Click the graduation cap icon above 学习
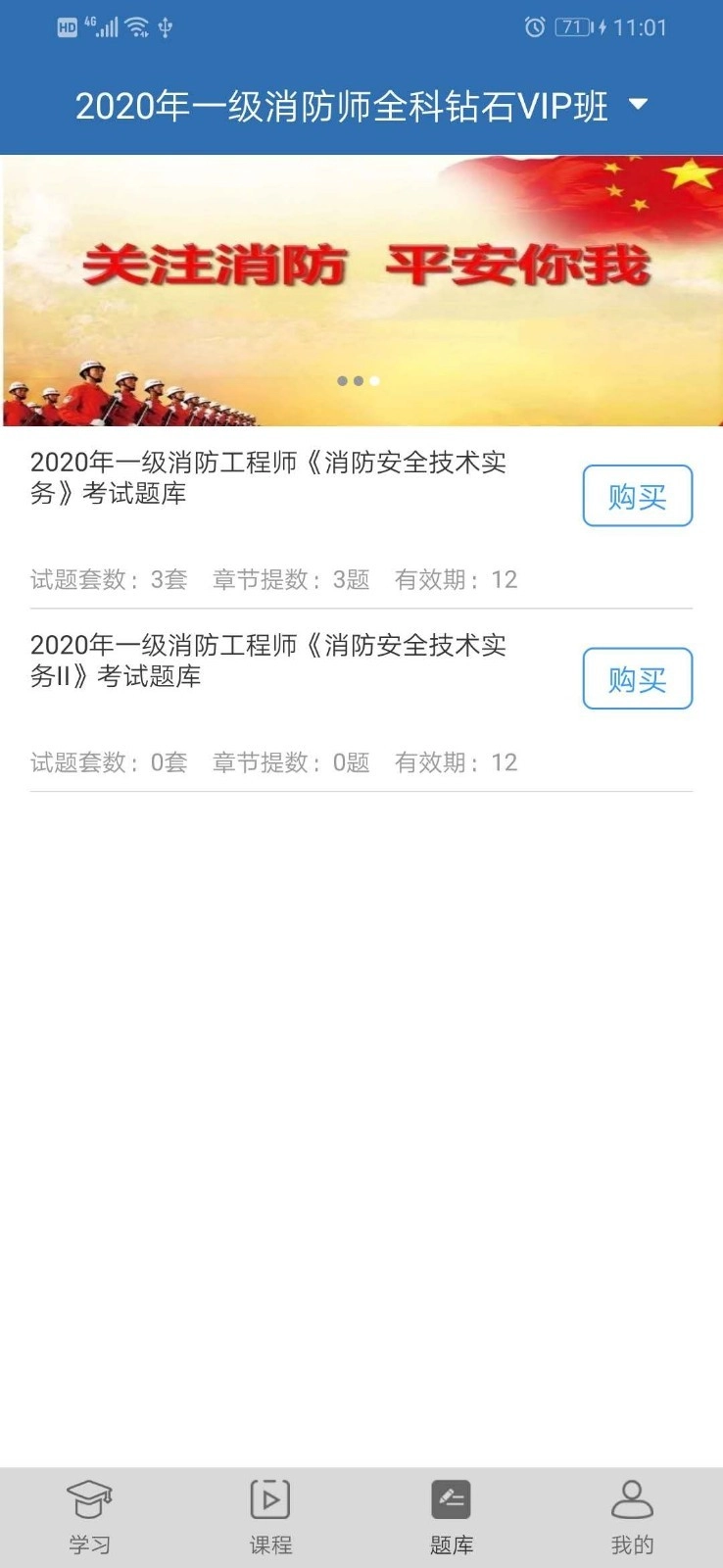 (90, 1497)
